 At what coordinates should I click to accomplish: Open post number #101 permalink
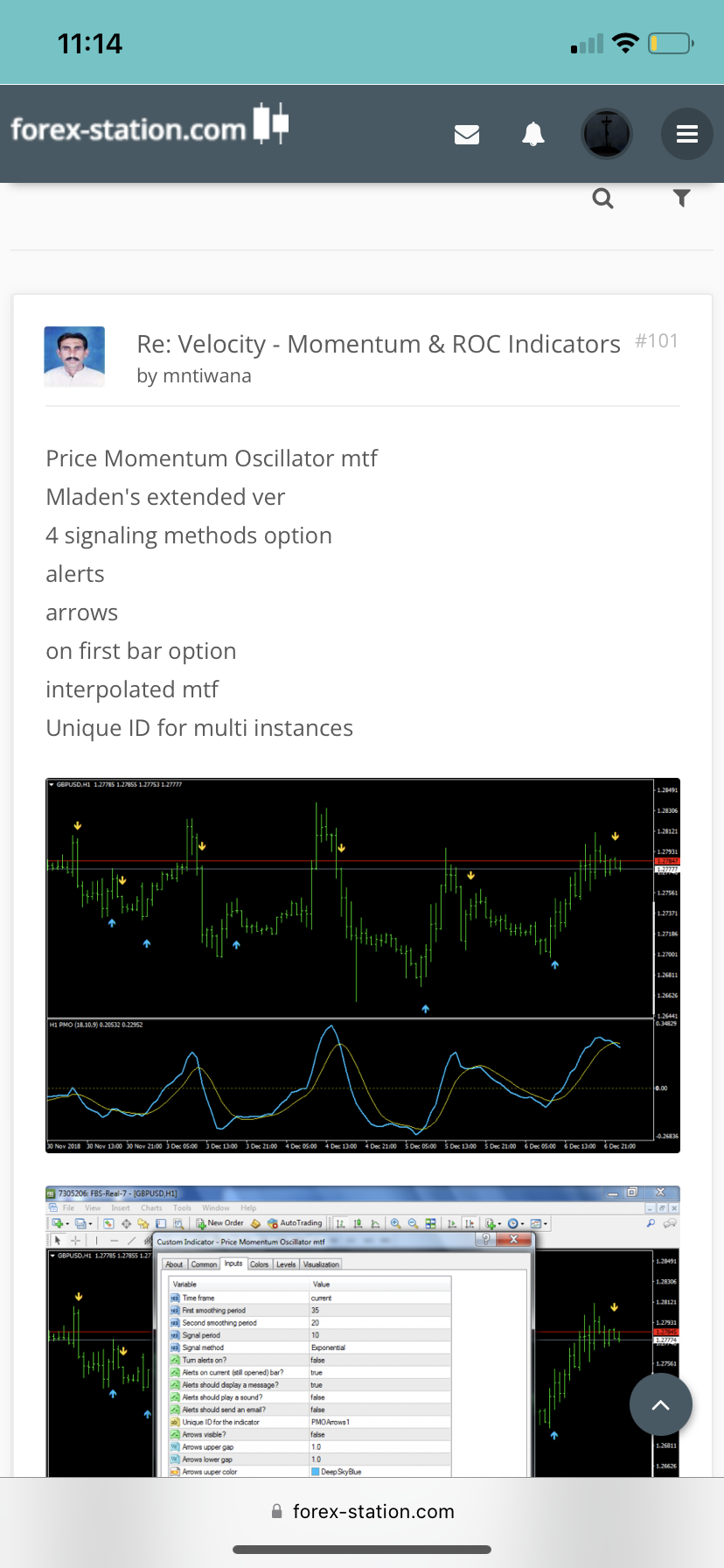point(657,340)
